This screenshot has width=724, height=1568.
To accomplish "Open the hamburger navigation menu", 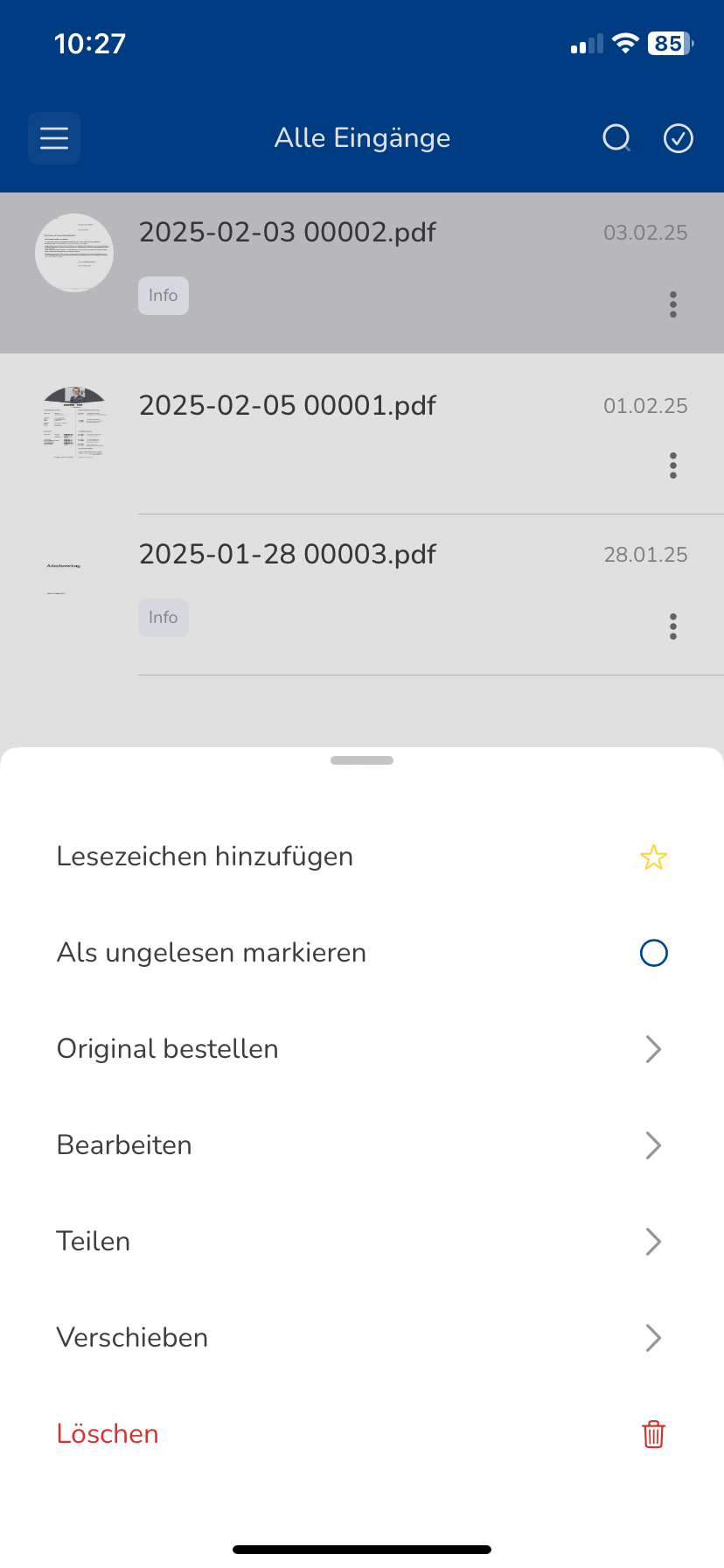I will pyautogui.click(x=53, y=137).
